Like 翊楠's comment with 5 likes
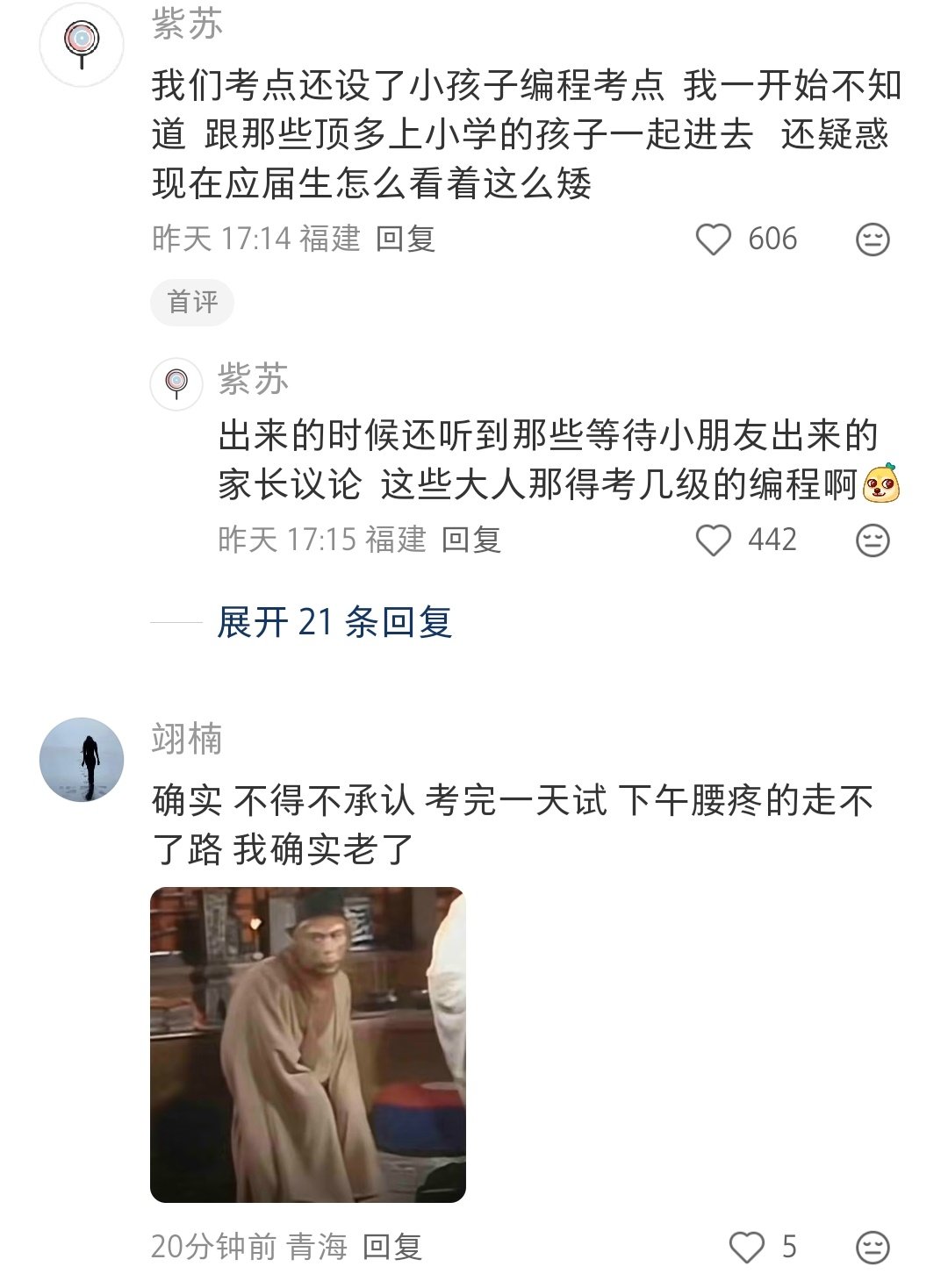The width and height of the screenshot is (948, 1288). pyautogui.click(x=747, y=1247)
